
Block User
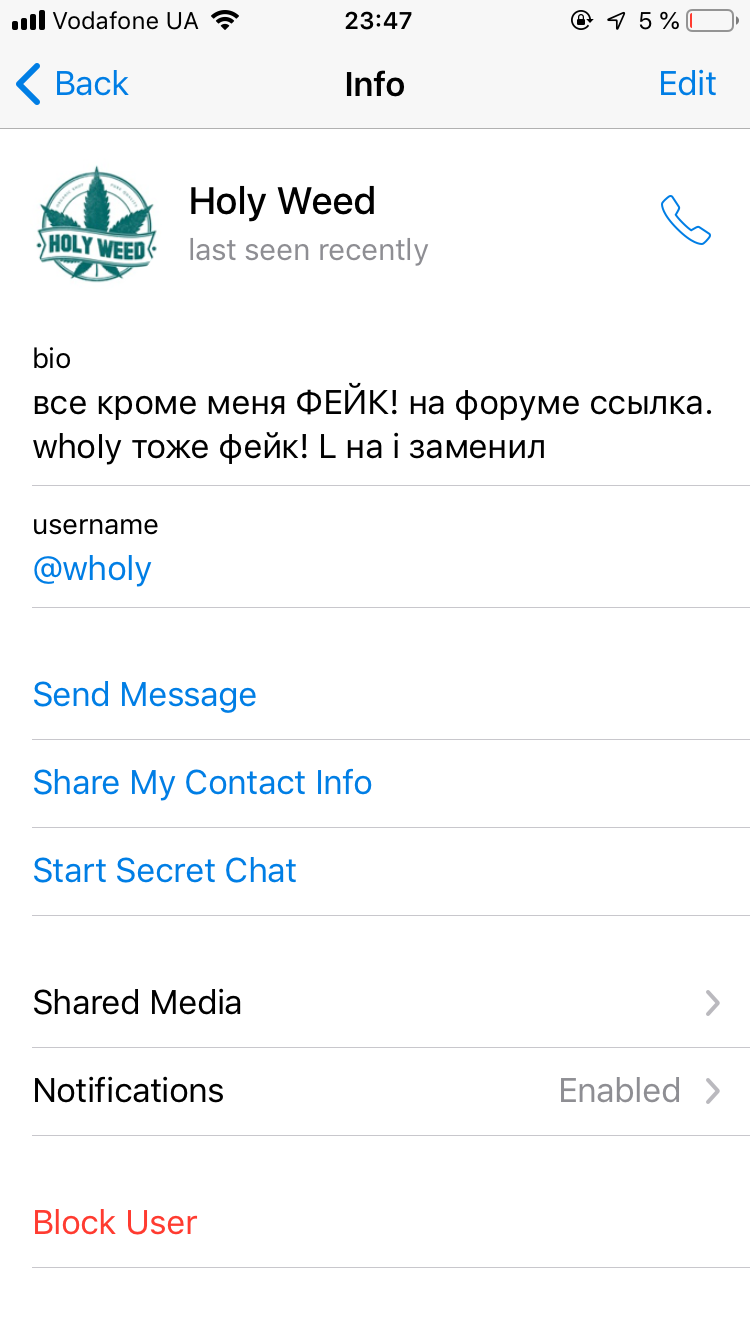(x=375, y=1223)
